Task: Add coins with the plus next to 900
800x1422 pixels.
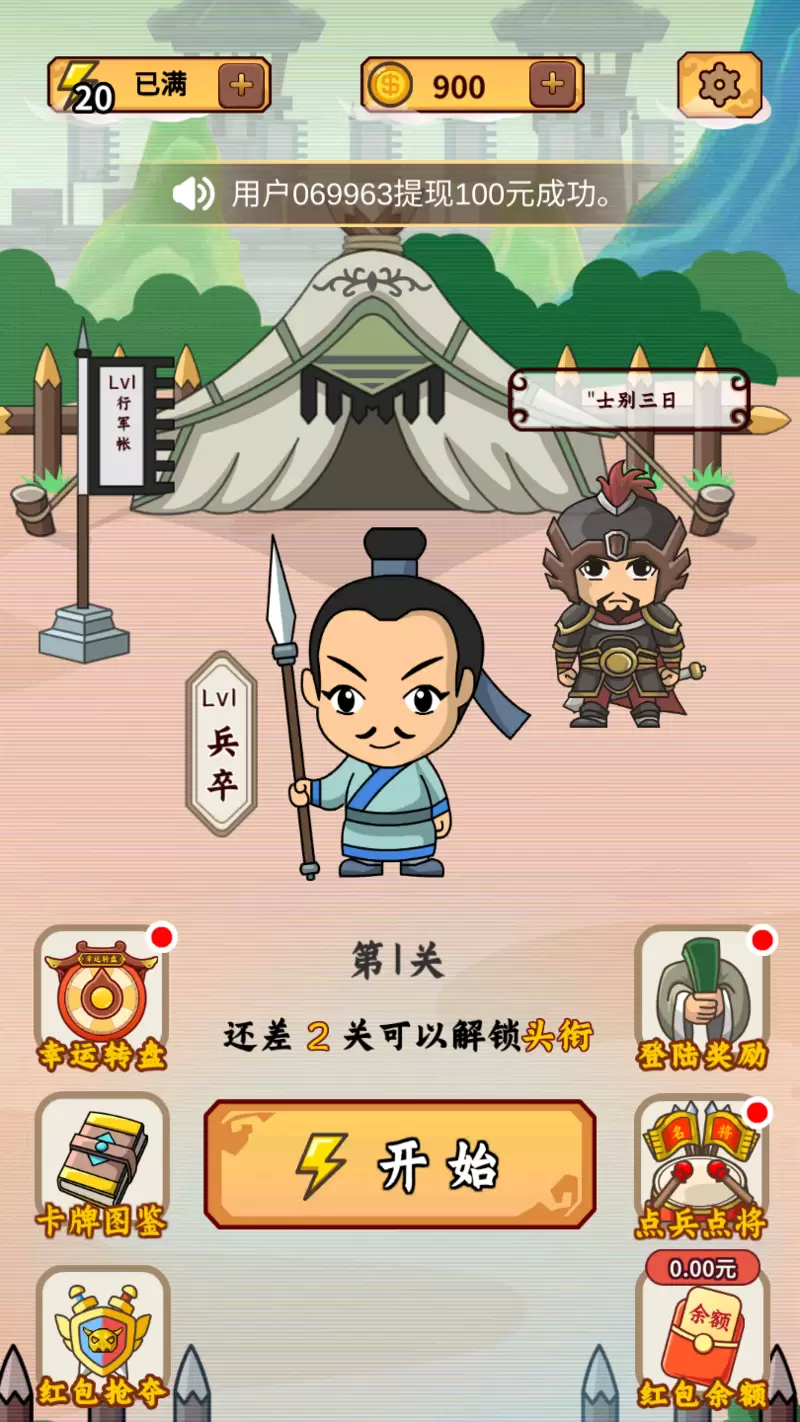Action: click(x=553, y=85)
